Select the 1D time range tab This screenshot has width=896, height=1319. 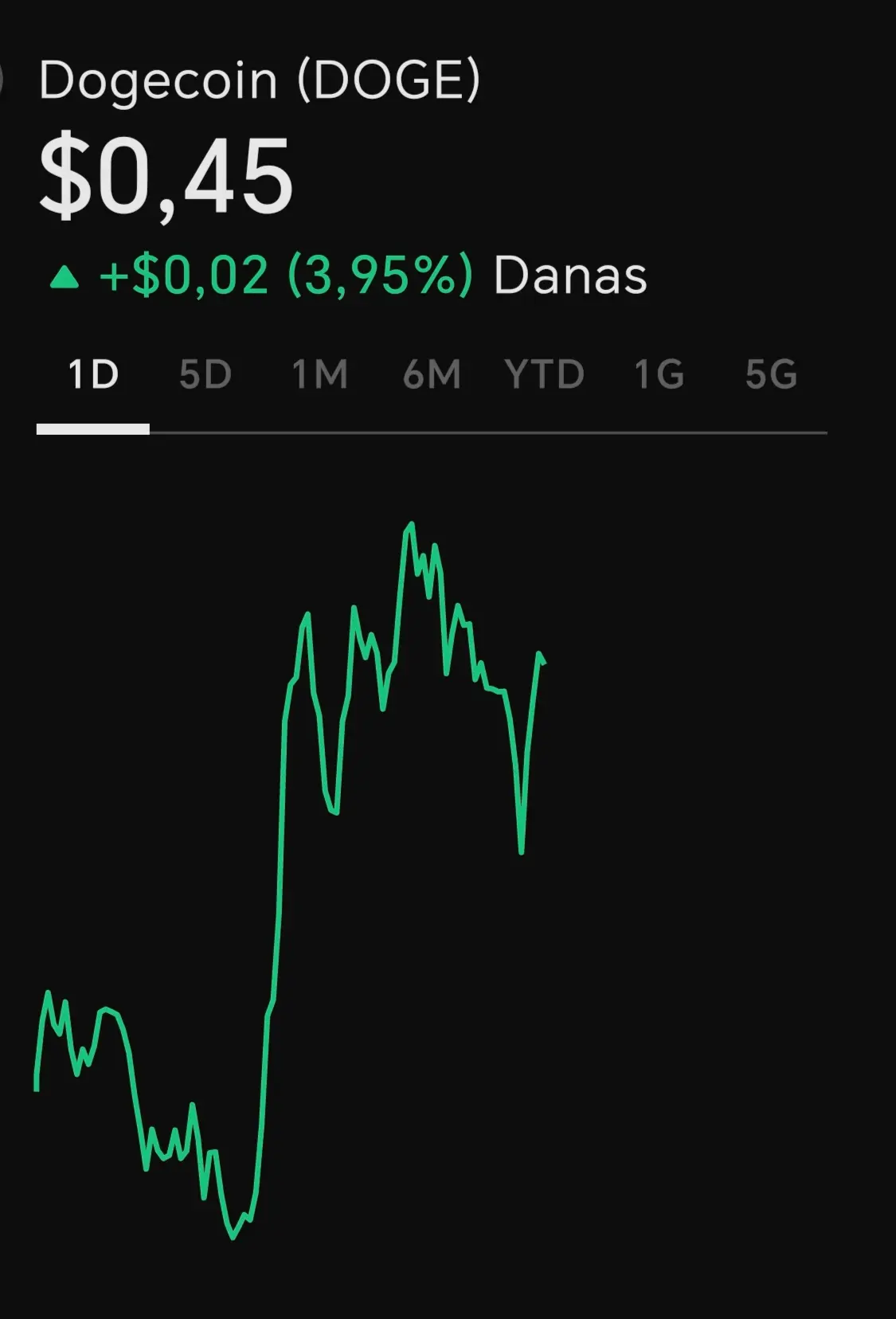[93, 374]
